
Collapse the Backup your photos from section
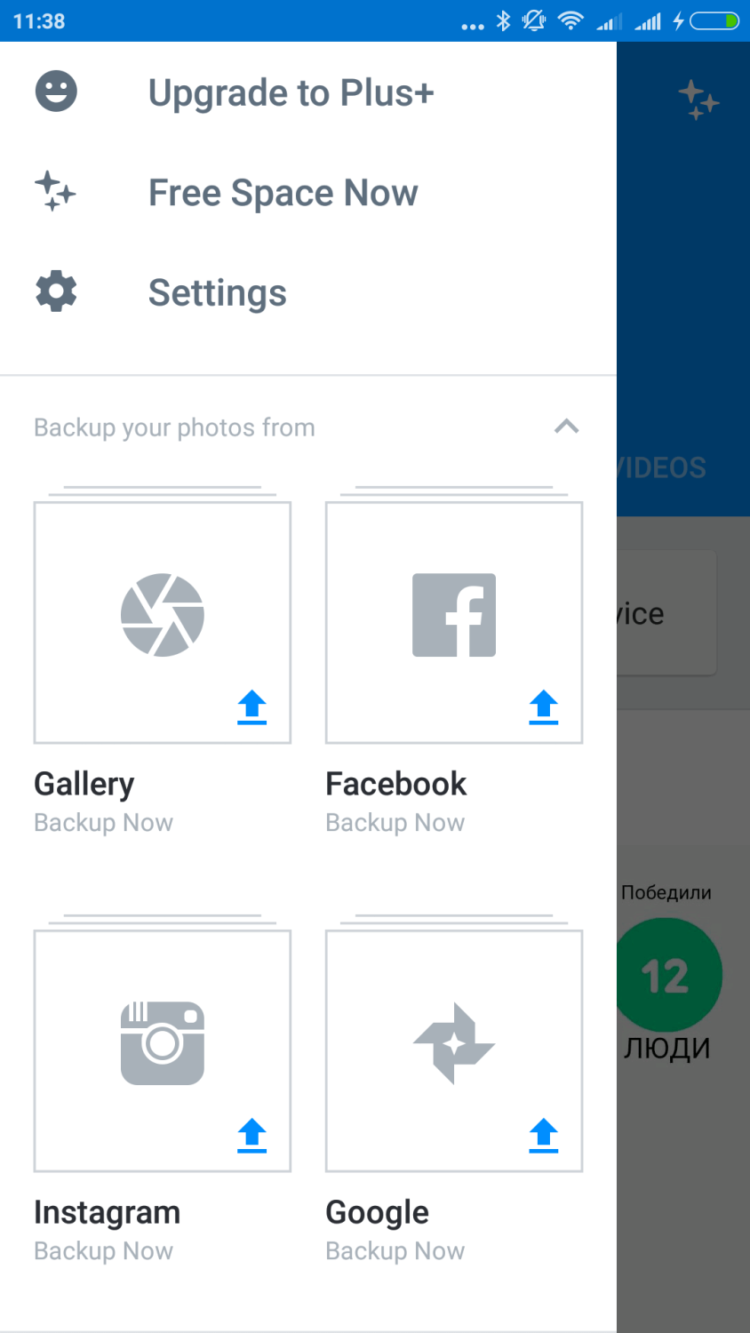pos(567,427)
